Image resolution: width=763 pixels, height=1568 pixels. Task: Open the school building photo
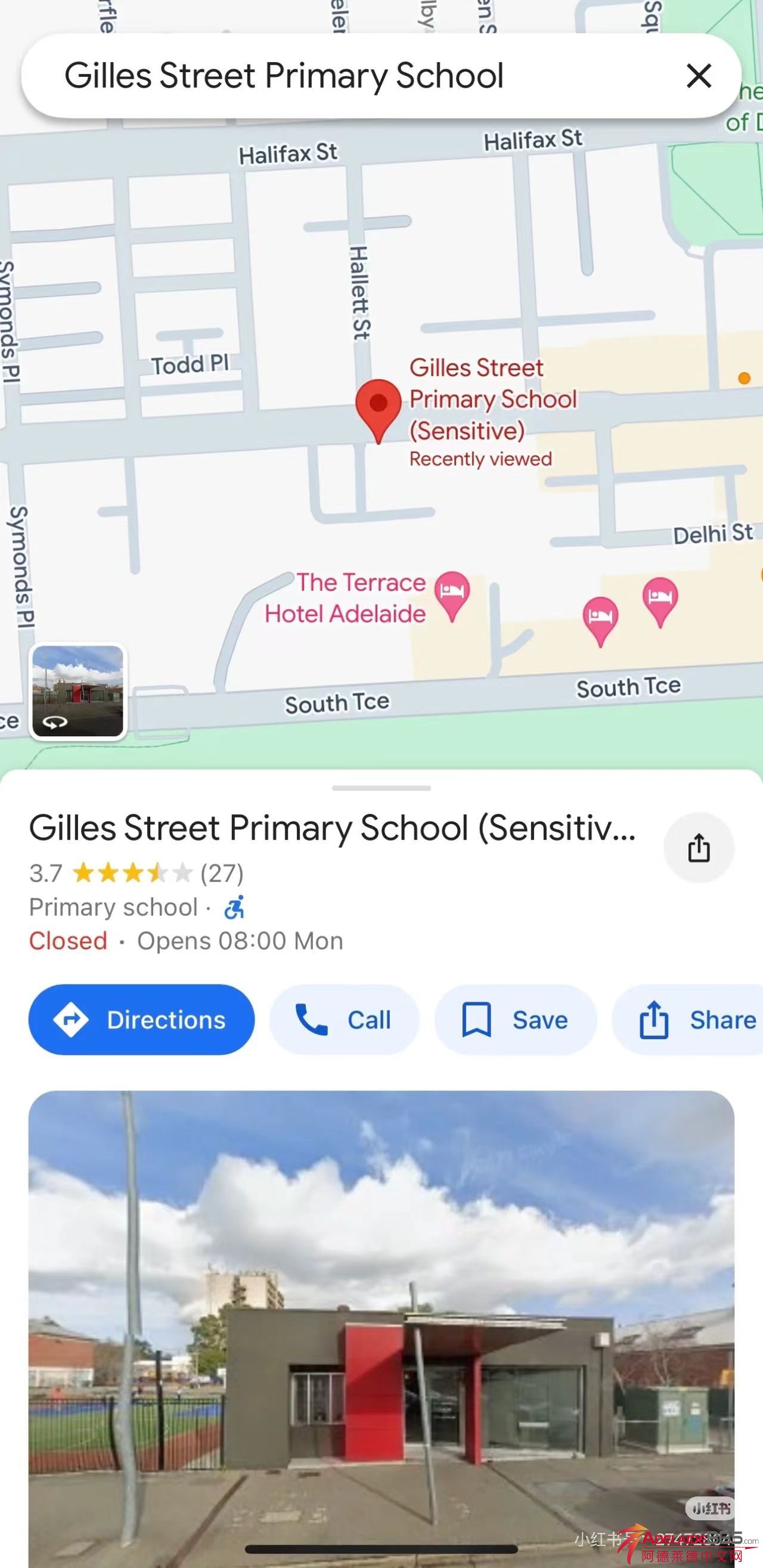pyautogui.click(x=381, y=1327)
